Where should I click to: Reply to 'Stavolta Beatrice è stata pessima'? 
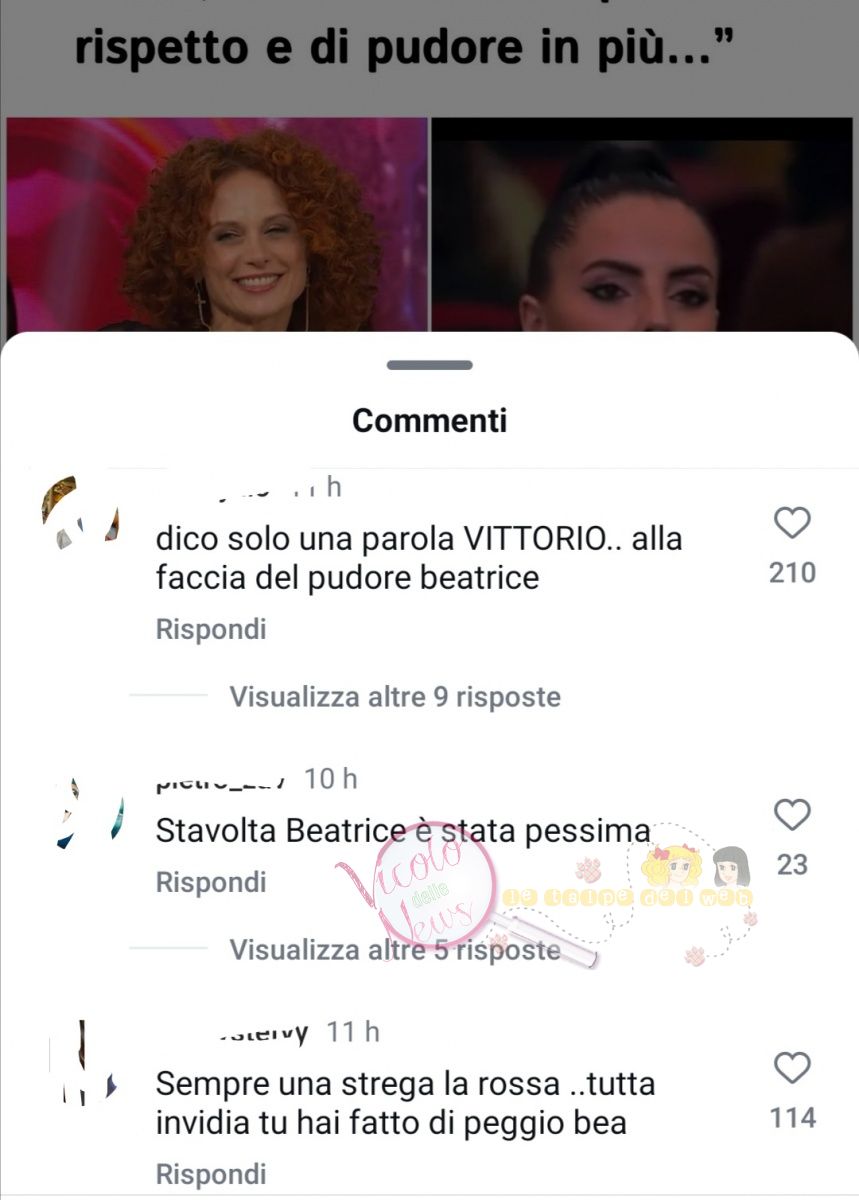211,882
